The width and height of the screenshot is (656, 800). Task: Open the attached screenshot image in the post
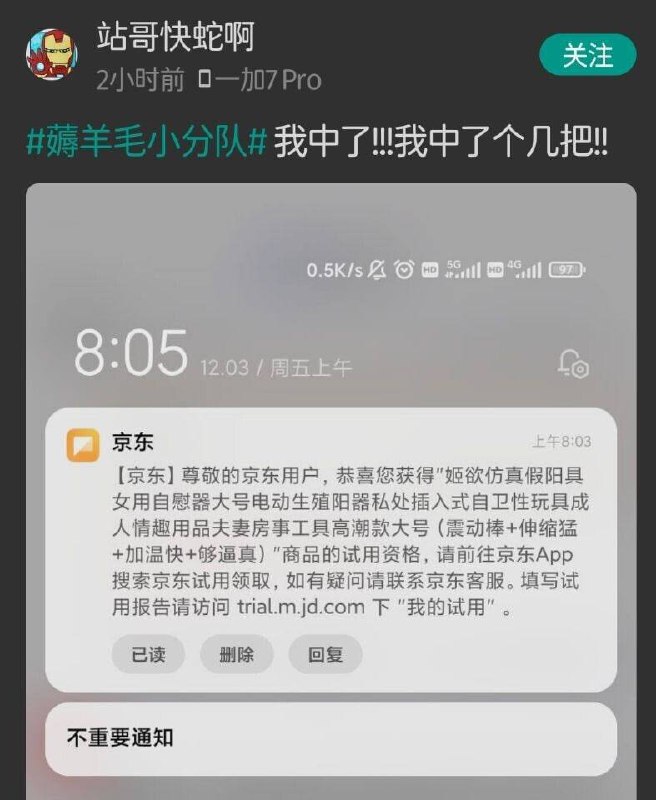pos(331,491)
